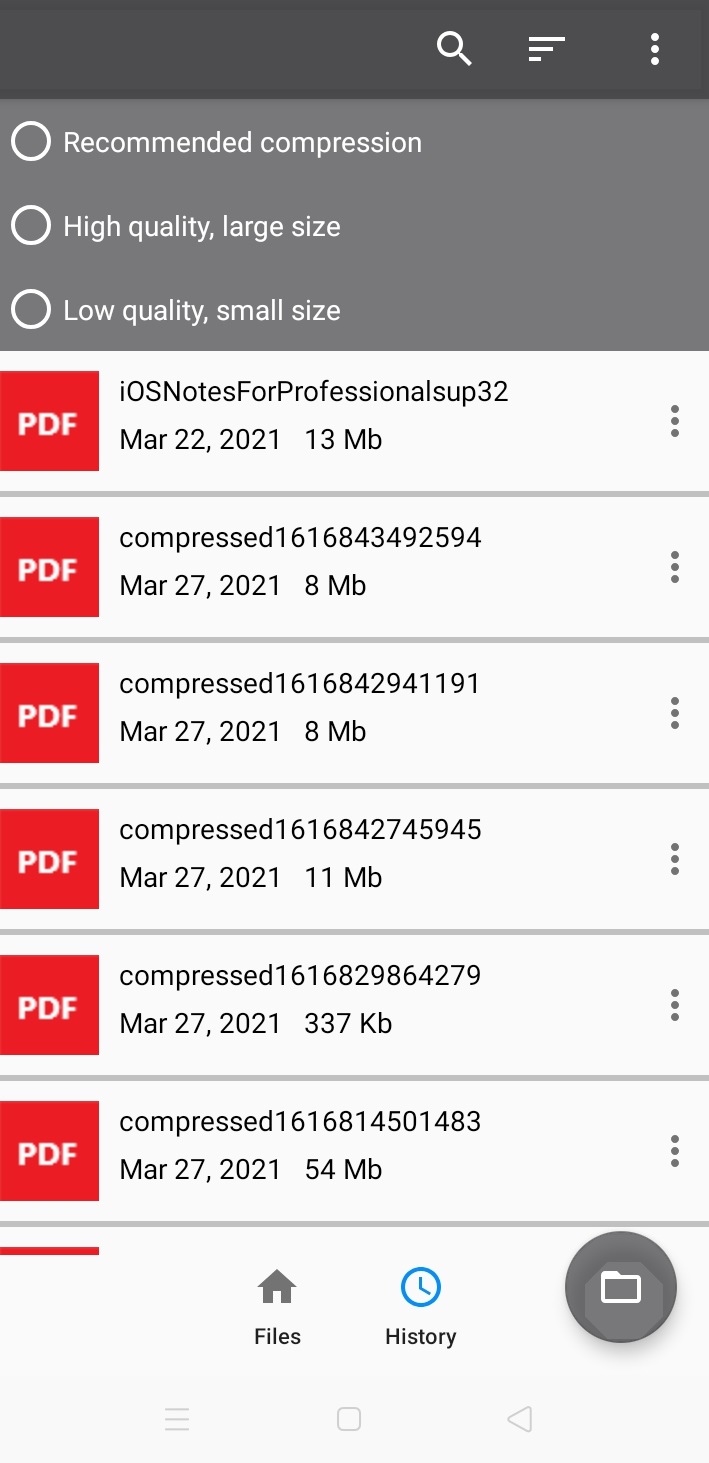709x1463 pixels.
Task: Pick Low quality, small size
Action: (x=176, y=310)
